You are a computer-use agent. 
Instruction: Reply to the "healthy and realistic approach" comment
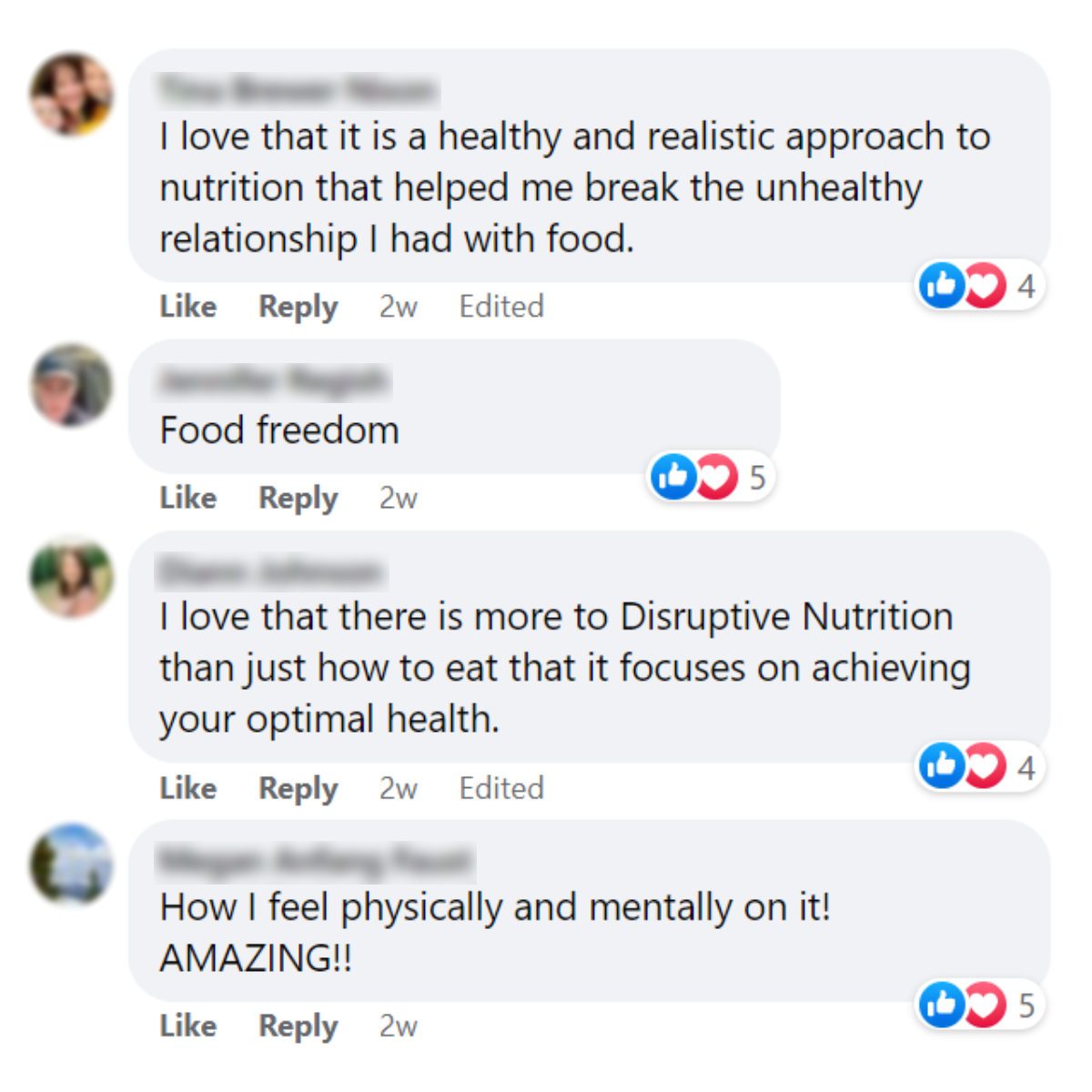pos(298,307)
